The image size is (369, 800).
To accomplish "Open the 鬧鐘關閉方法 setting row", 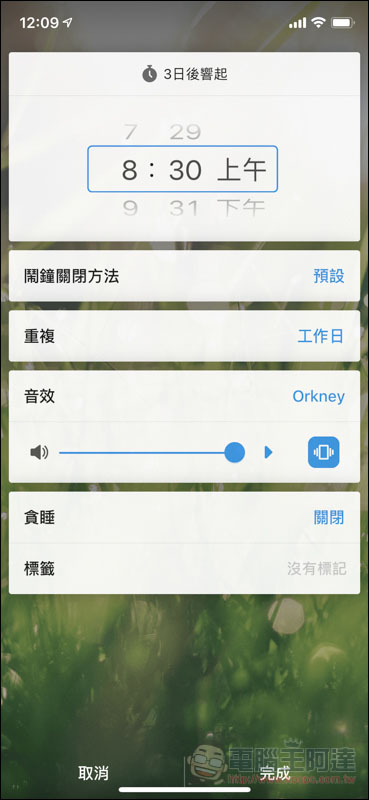I will pos(184,276).
